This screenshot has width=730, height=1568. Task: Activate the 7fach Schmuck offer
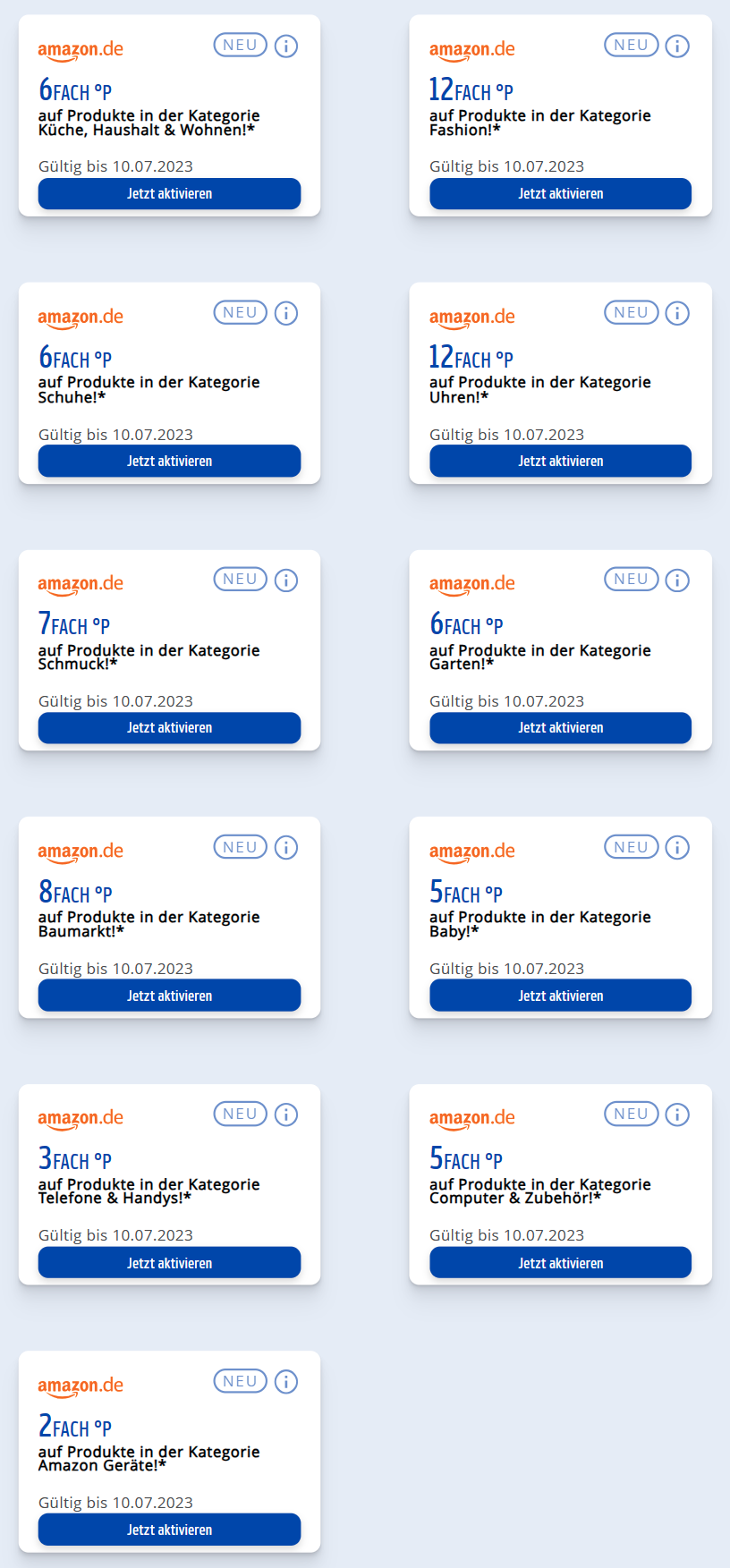coord(169,727)
